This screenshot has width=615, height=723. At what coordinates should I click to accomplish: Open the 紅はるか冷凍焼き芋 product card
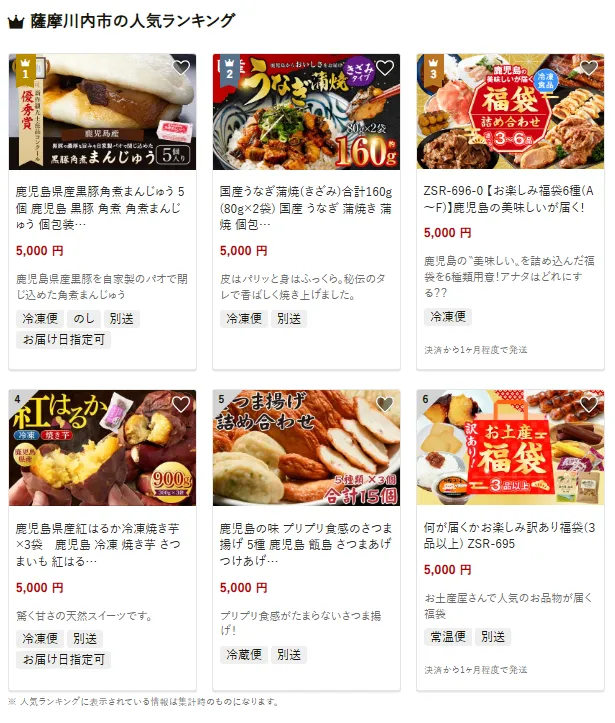pyautogui.click(x=102, y=544)
